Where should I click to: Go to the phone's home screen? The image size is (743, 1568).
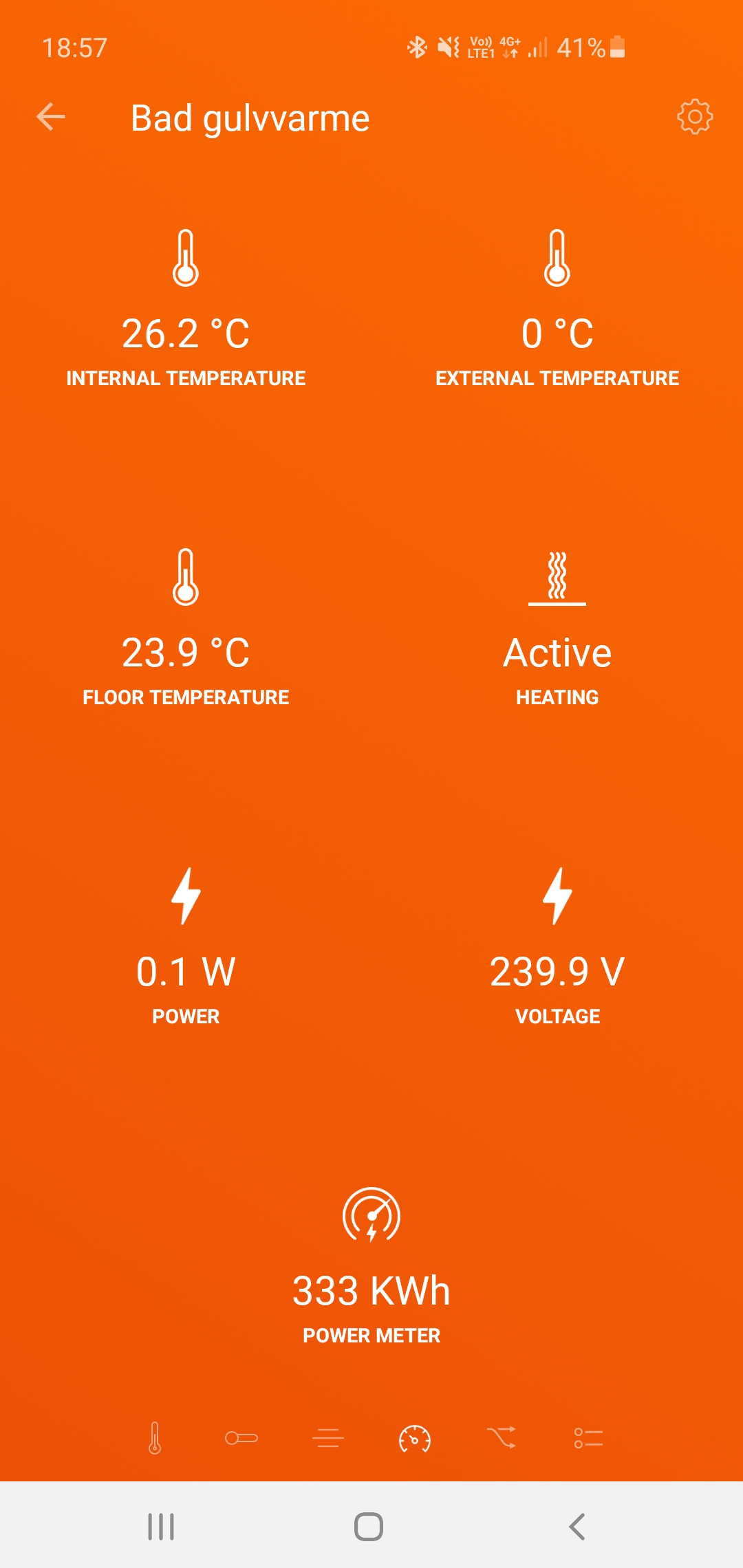click(x=369, y=1527)
